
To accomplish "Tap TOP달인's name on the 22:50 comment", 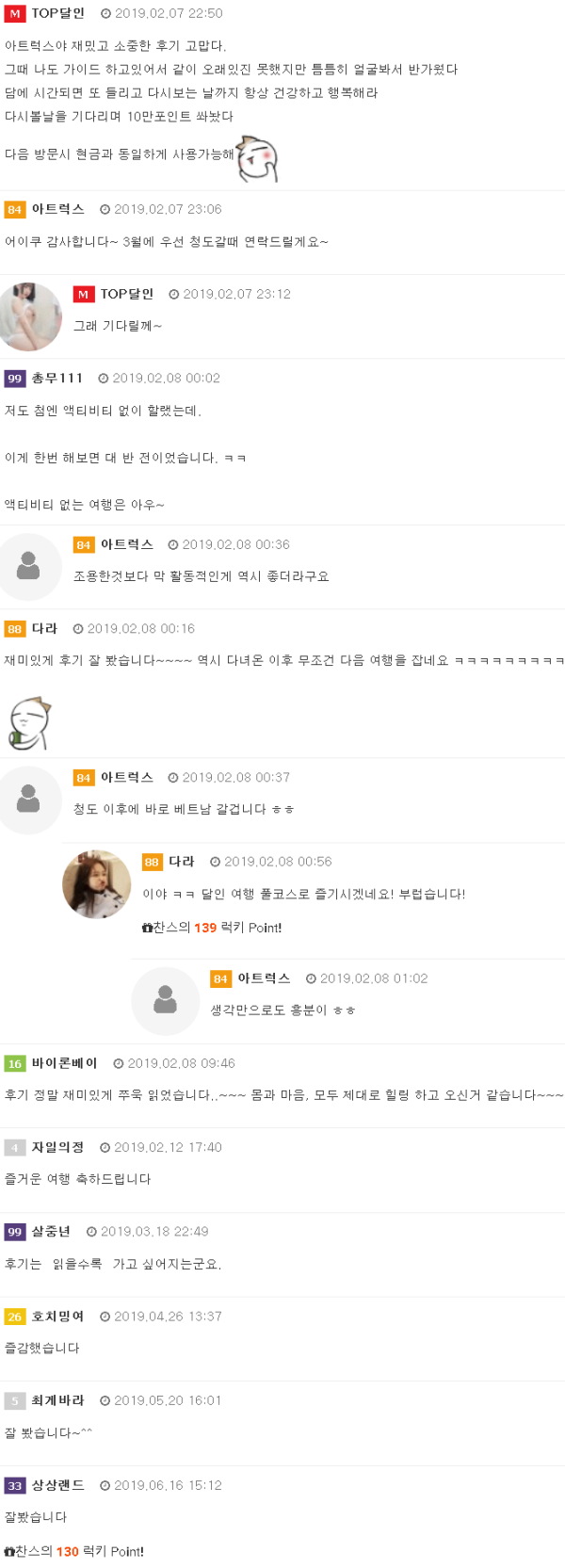I will 57,13.
